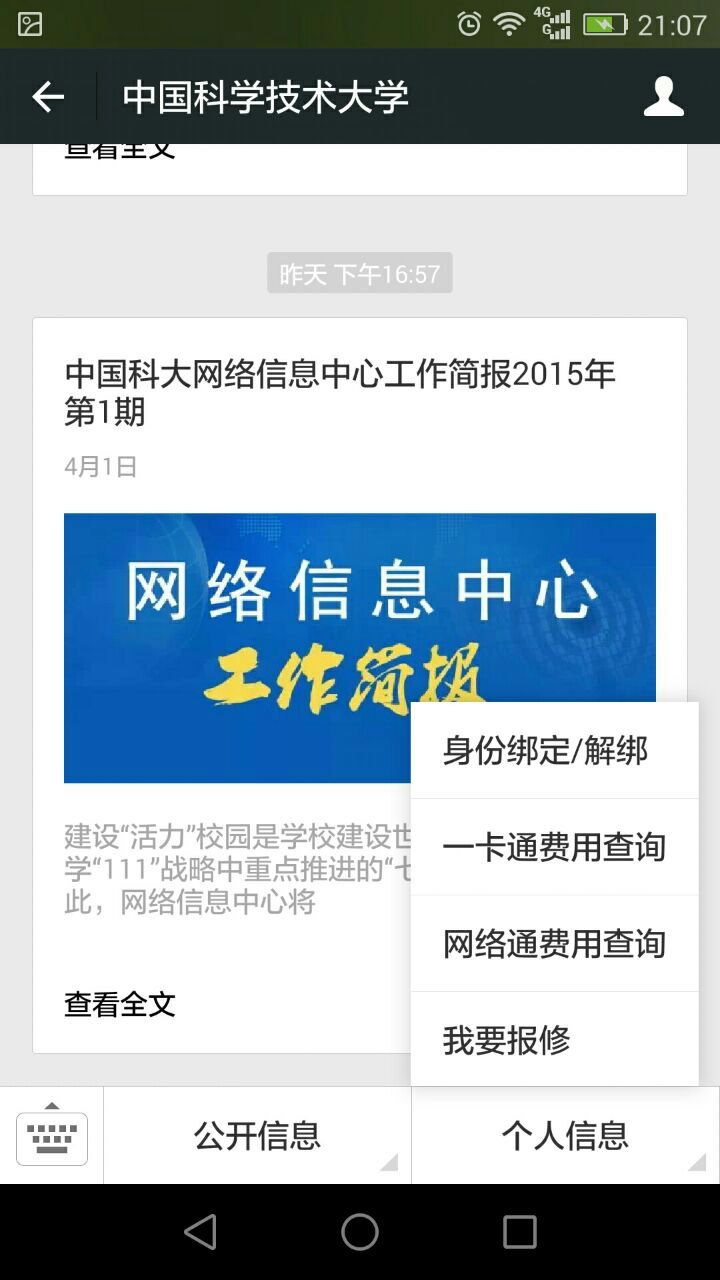Go back using the top-left arrow
Screen dimensions: 720x1280
[48, 97]
